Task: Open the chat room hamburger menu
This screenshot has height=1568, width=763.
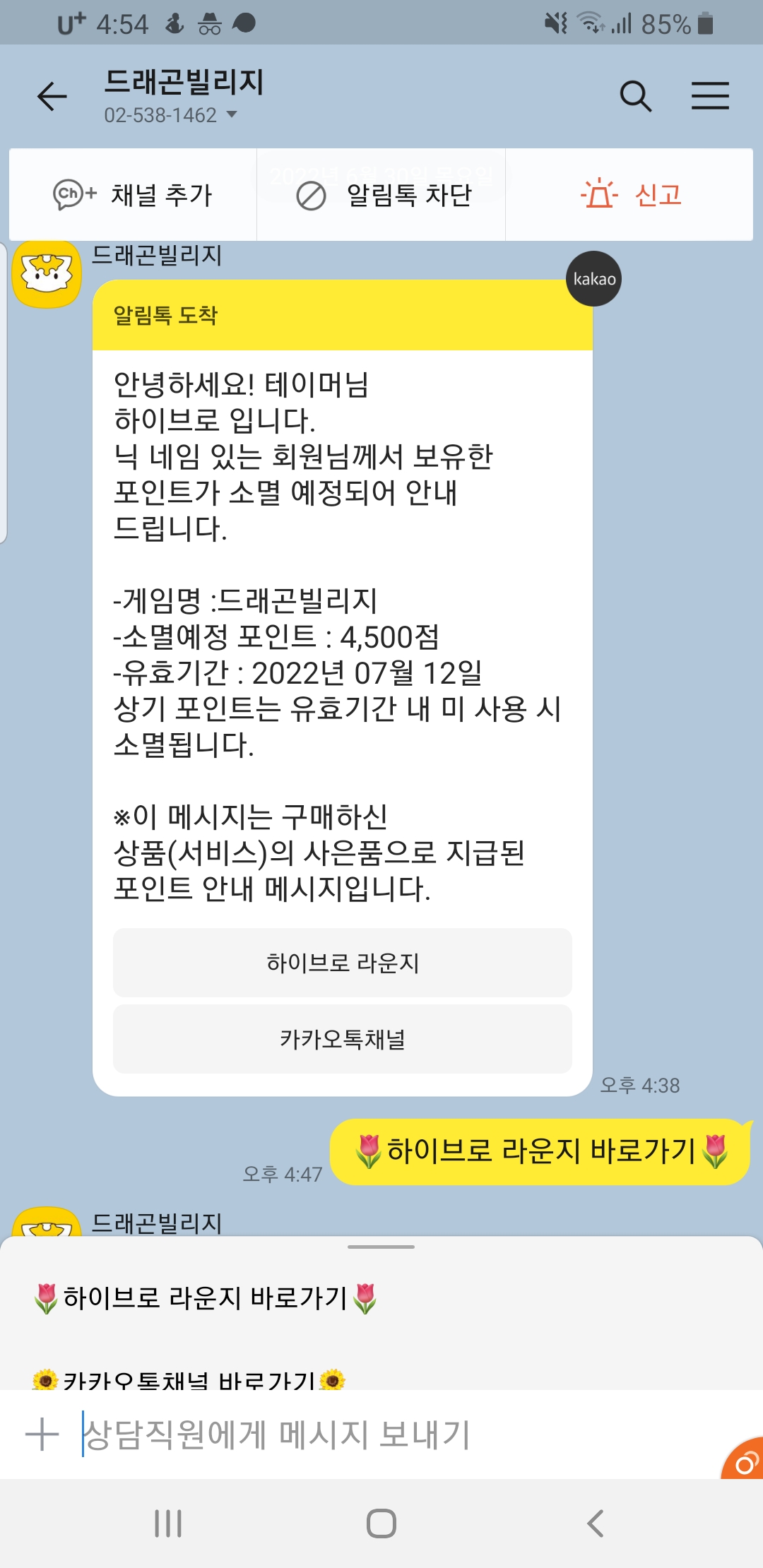Action: click(709, 96)
